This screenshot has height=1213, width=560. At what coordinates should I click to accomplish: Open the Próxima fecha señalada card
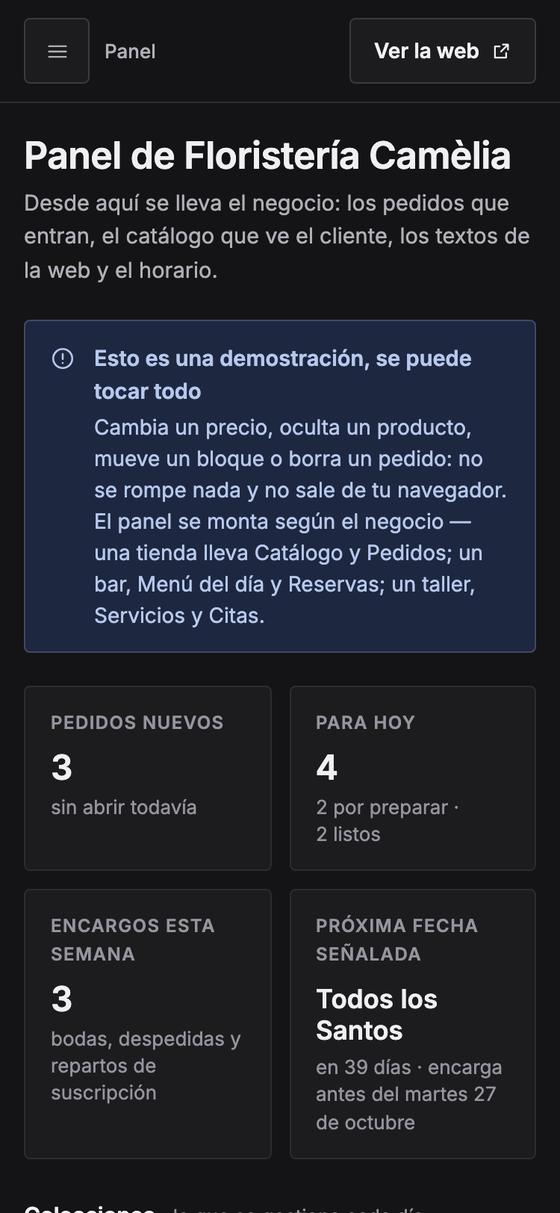point(413,1024)
